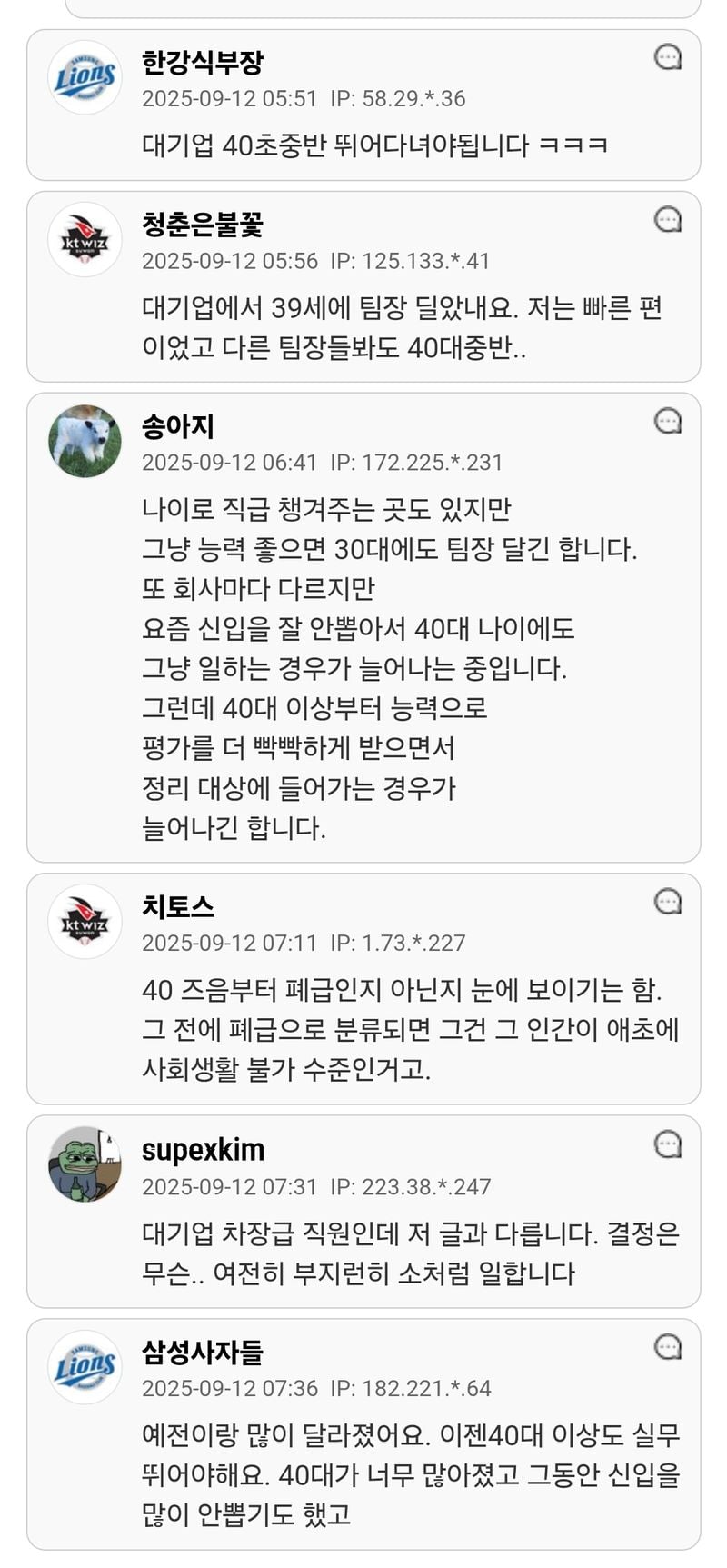
Task: Open reply bubble on 치토스's comment
Action: [668, 902]
